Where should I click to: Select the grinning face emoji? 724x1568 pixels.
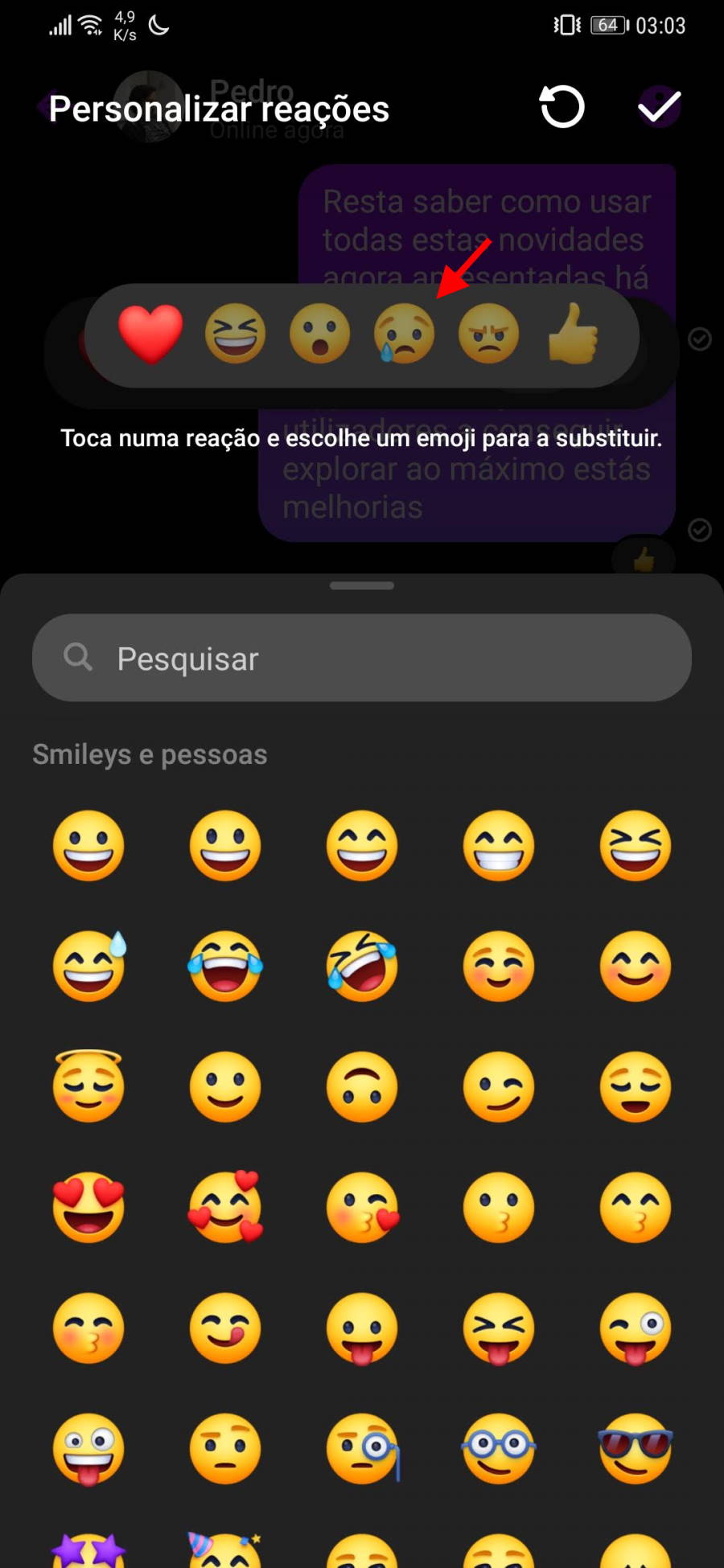click(x=88, y=846)
